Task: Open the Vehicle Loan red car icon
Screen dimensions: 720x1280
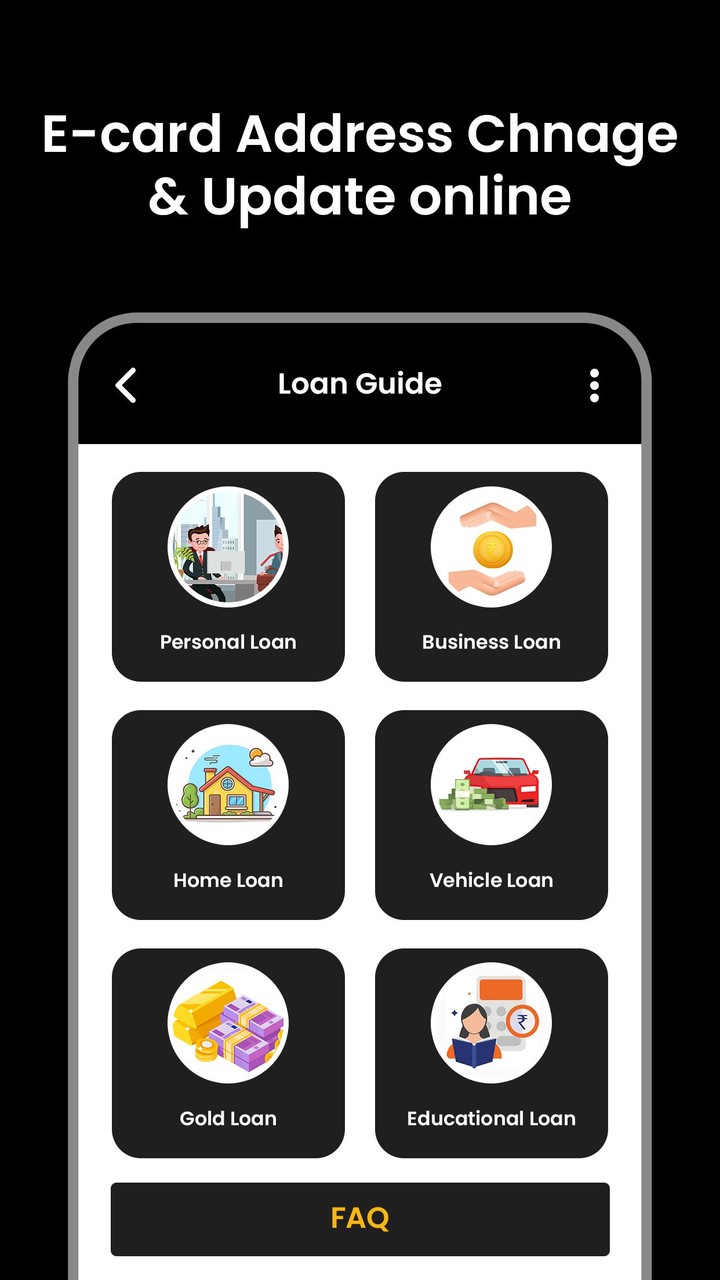Action: [x=491, y=785]
